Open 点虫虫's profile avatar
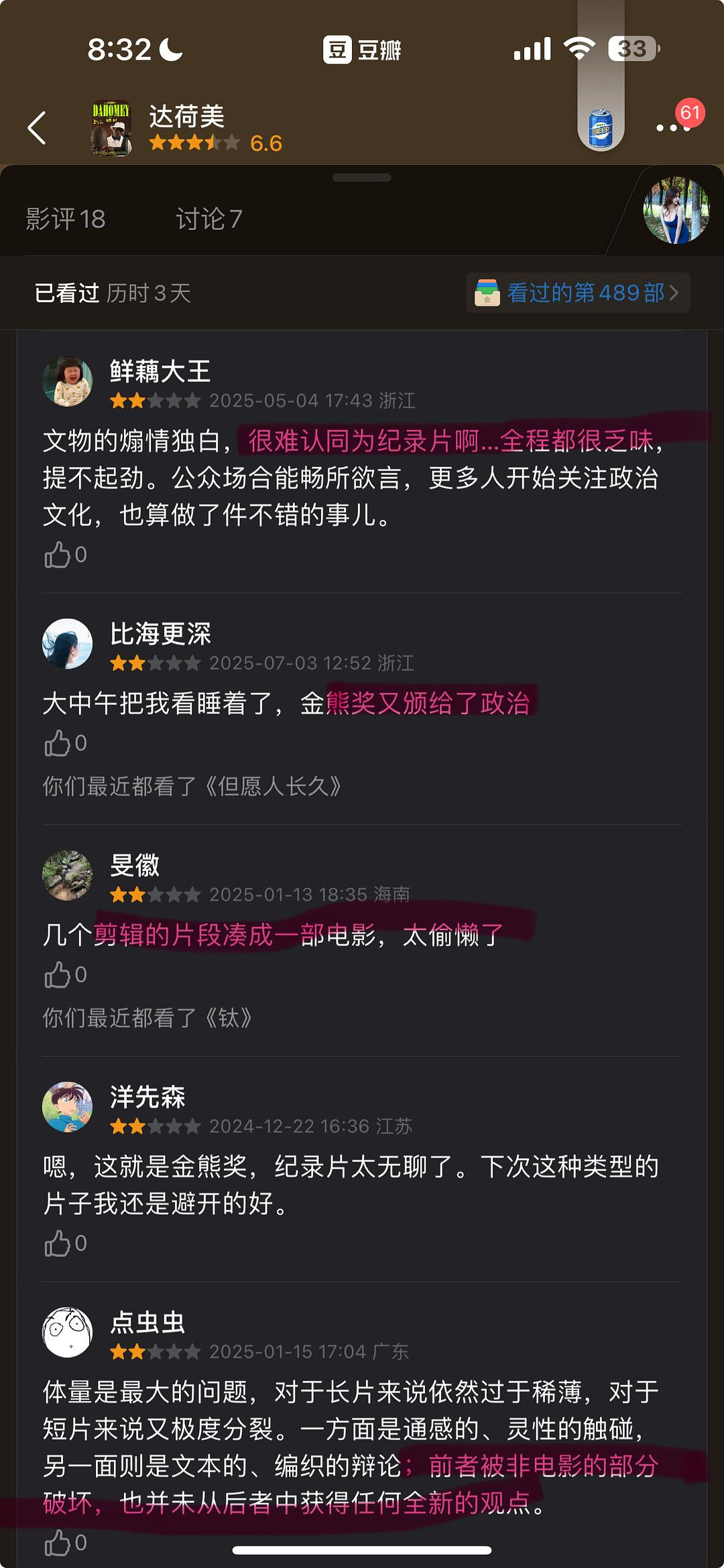724x1568 pixels. (68, 1332)
